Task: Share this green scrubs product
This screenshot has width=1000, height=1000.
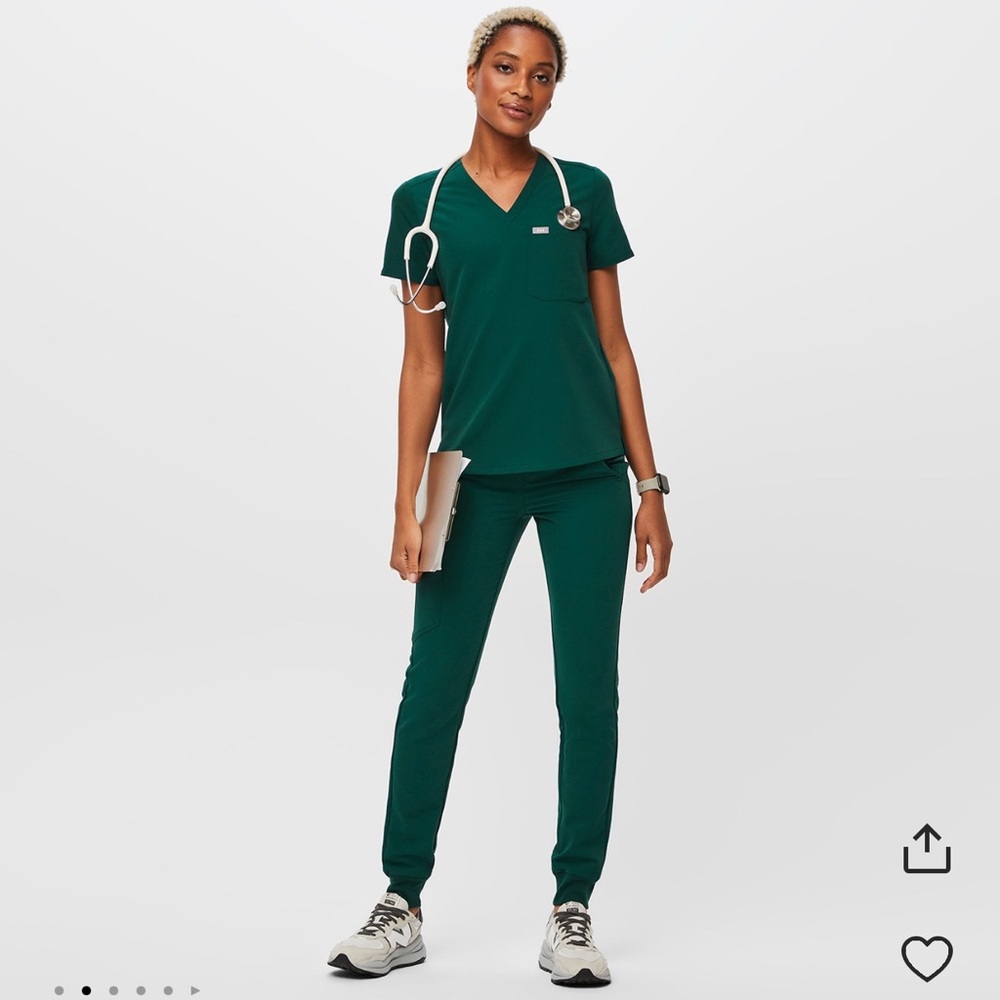Action: [927, 849]
